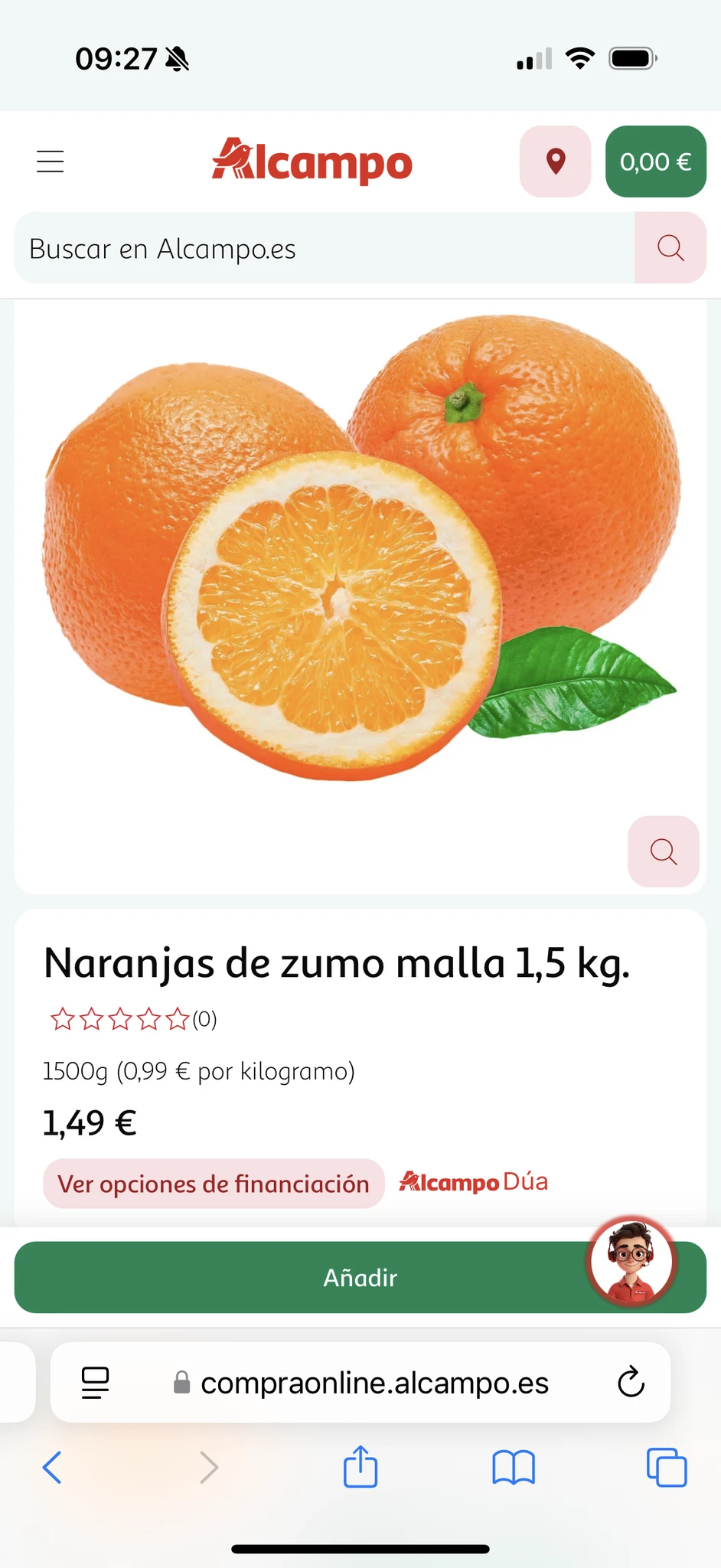The height and width of the screenshot is (1568, 721).
Task: Open the star rating reviews
Action: 133,1019
